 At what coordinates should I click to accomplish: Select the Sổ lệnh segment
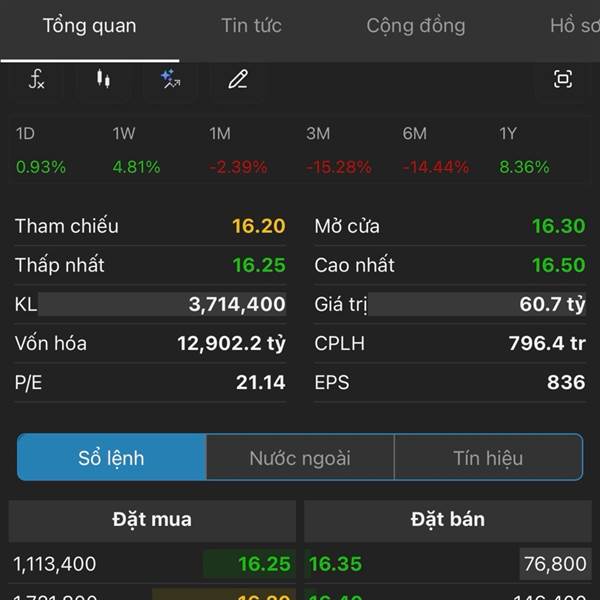pos(111,458)
